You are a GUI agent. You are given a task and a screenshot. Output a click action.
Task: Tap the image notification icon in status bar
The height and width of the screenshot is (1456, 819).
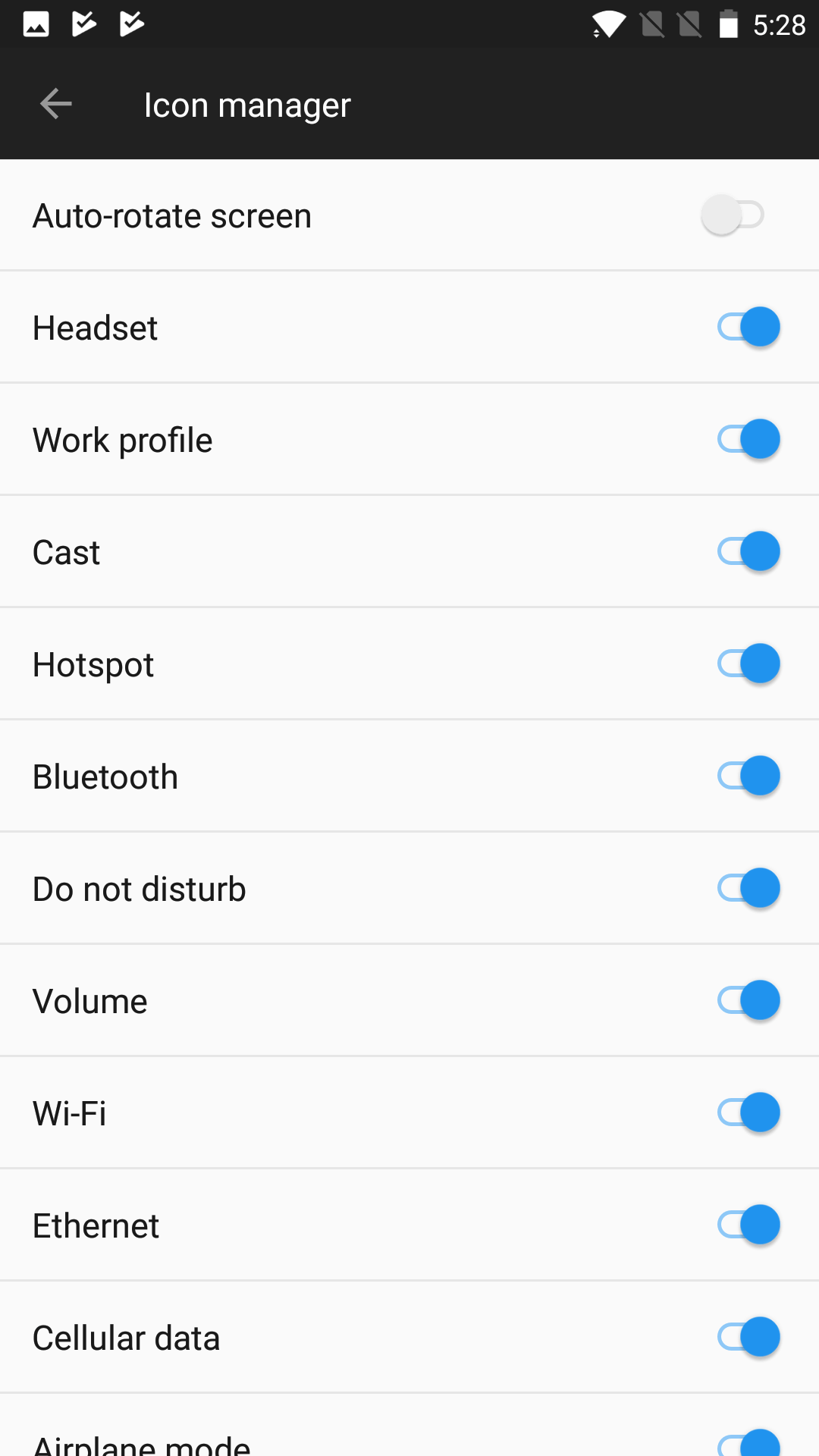pyautogui.click(x=36, y=22)
